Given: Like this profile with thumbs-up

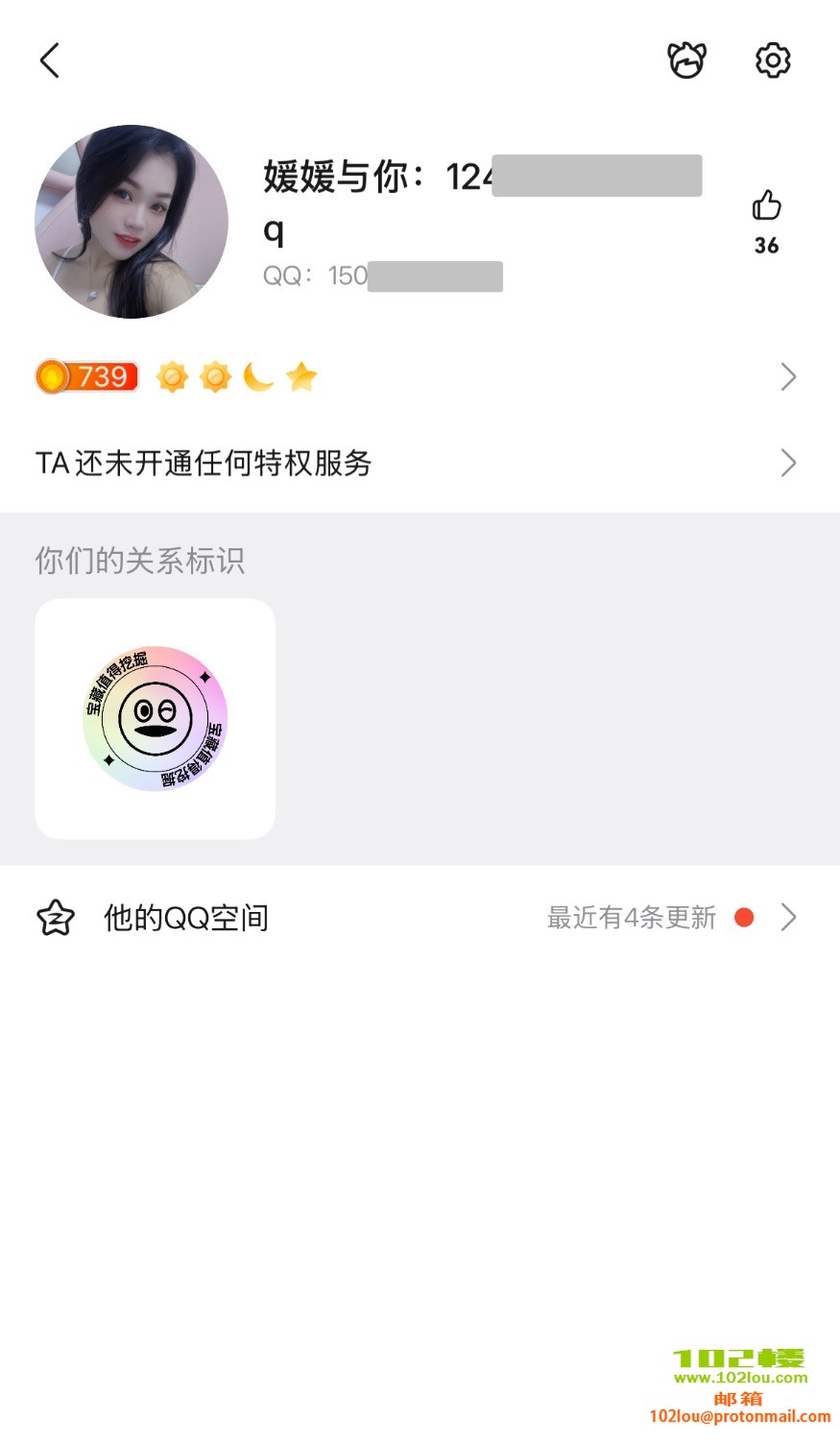Looking at the screenshot, I should (766, 205).
